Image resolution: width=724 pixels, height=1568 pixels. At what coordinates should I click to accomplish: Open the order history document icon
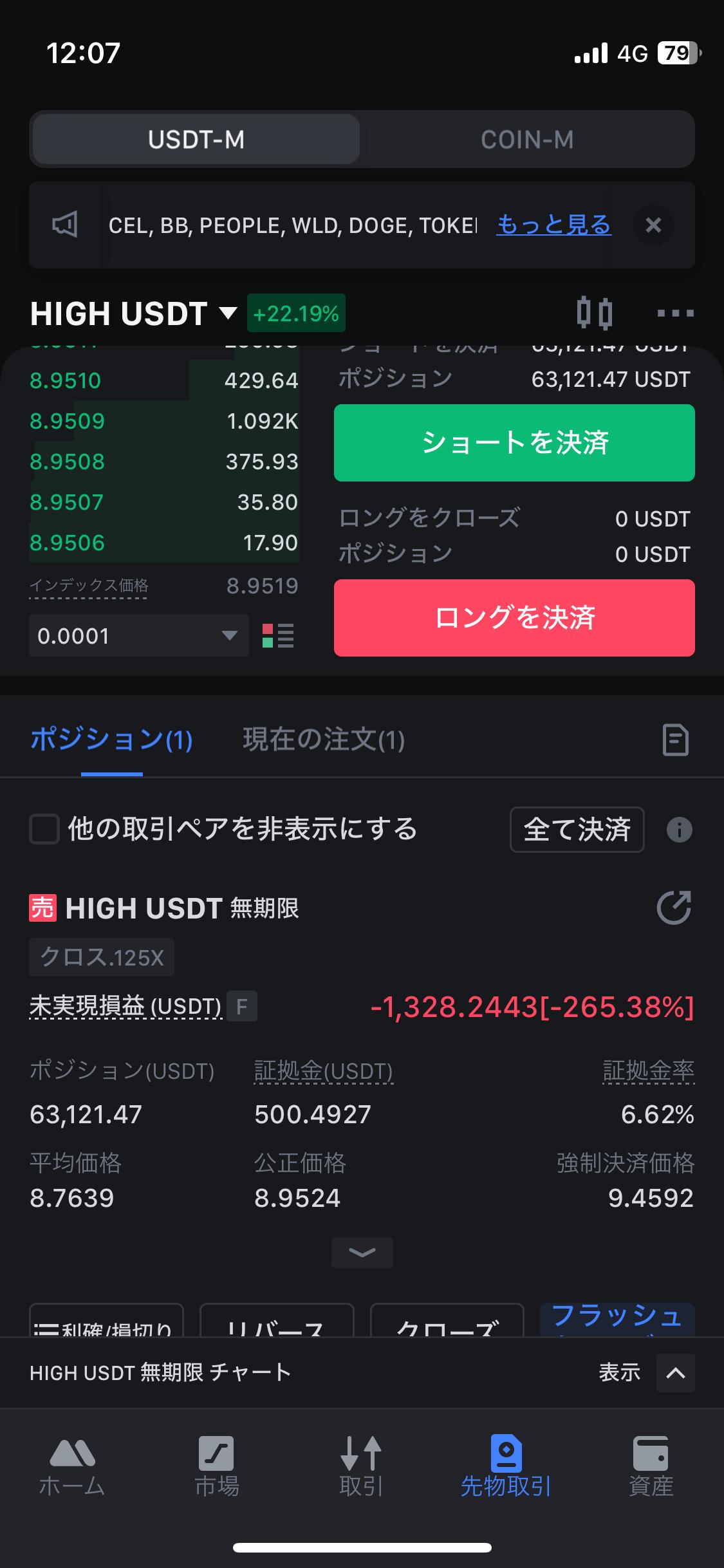click(x=675, y=740)
